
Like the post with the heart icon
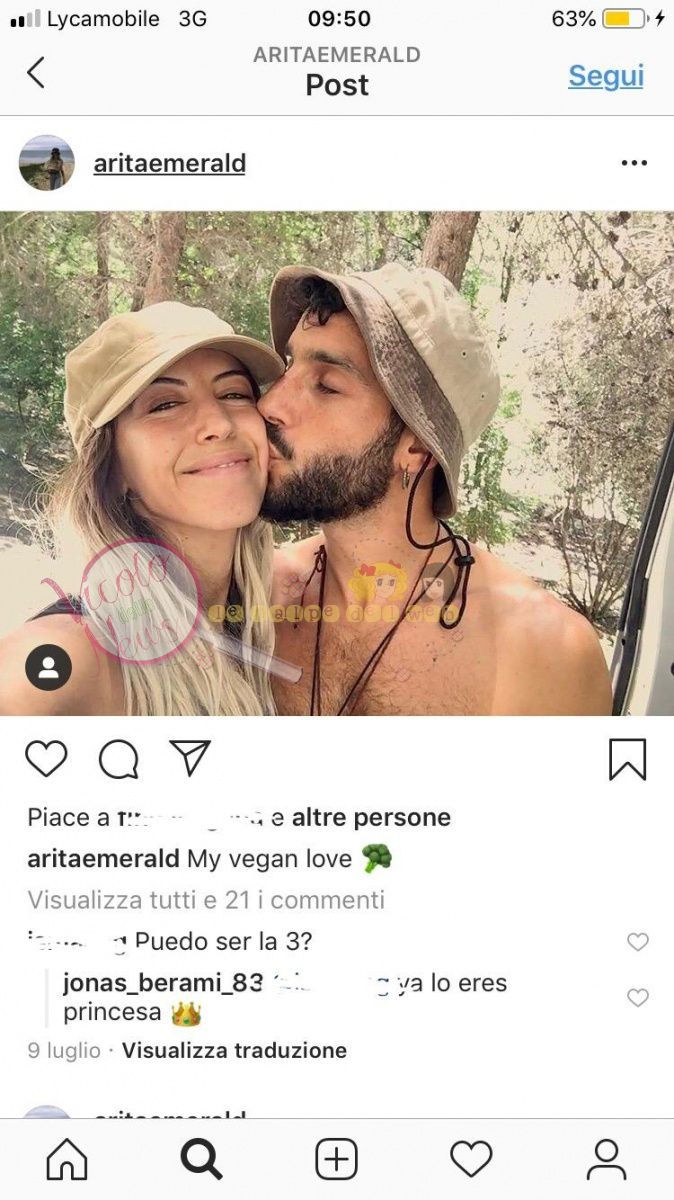click(x=46, y=759)
